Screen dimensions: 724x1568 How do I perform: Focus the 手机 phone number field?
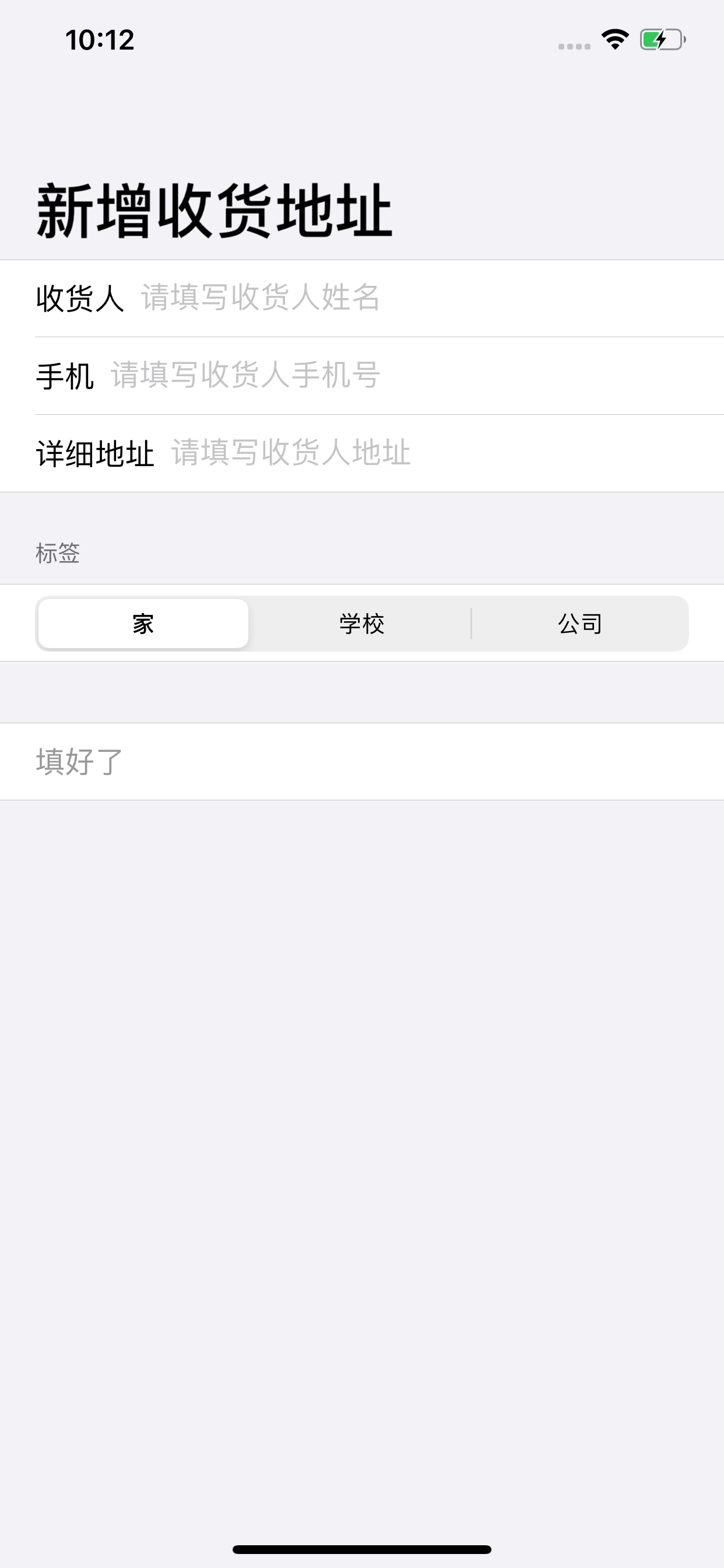tap(414, 376)
